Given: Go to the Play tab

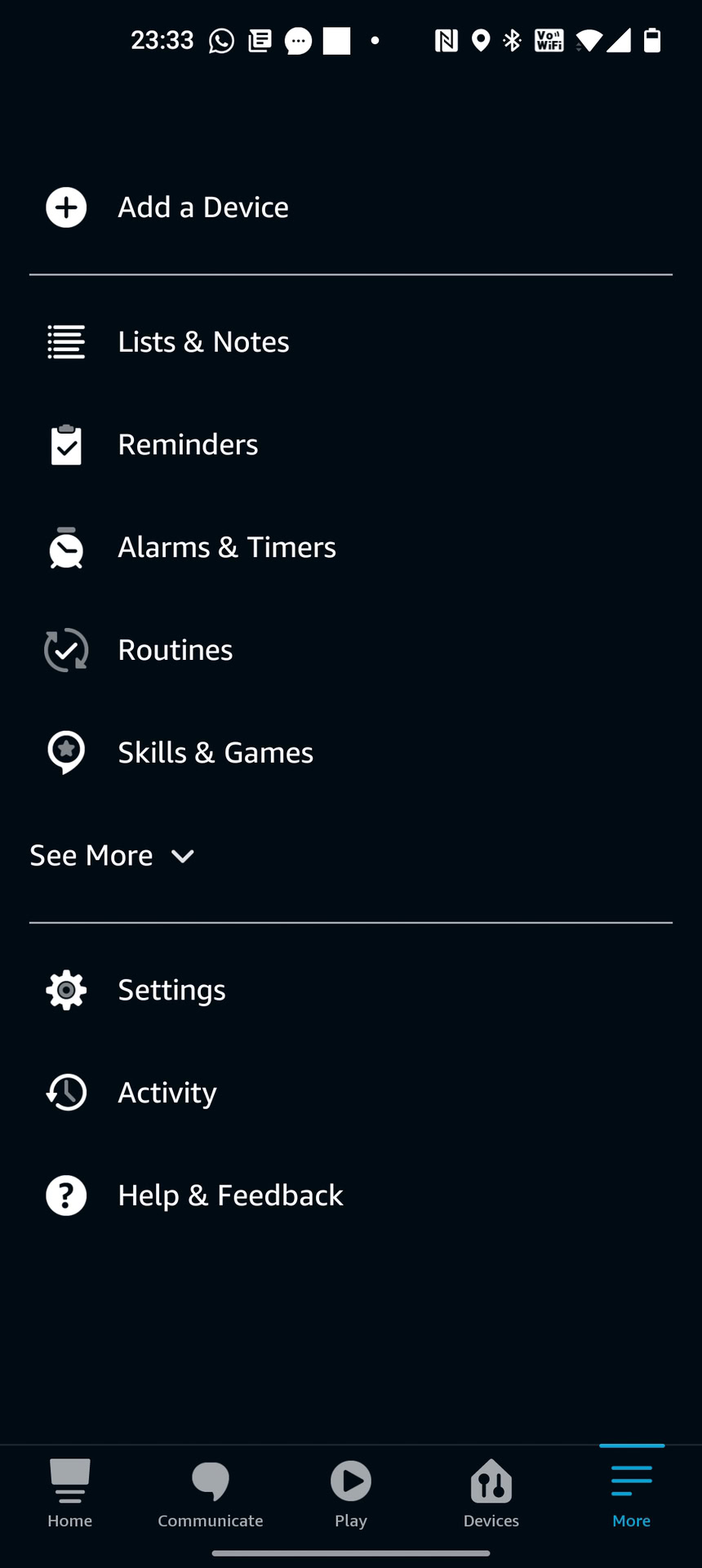Looking at the screenshot, I should pyautogui.click(x=351, y=1494).
